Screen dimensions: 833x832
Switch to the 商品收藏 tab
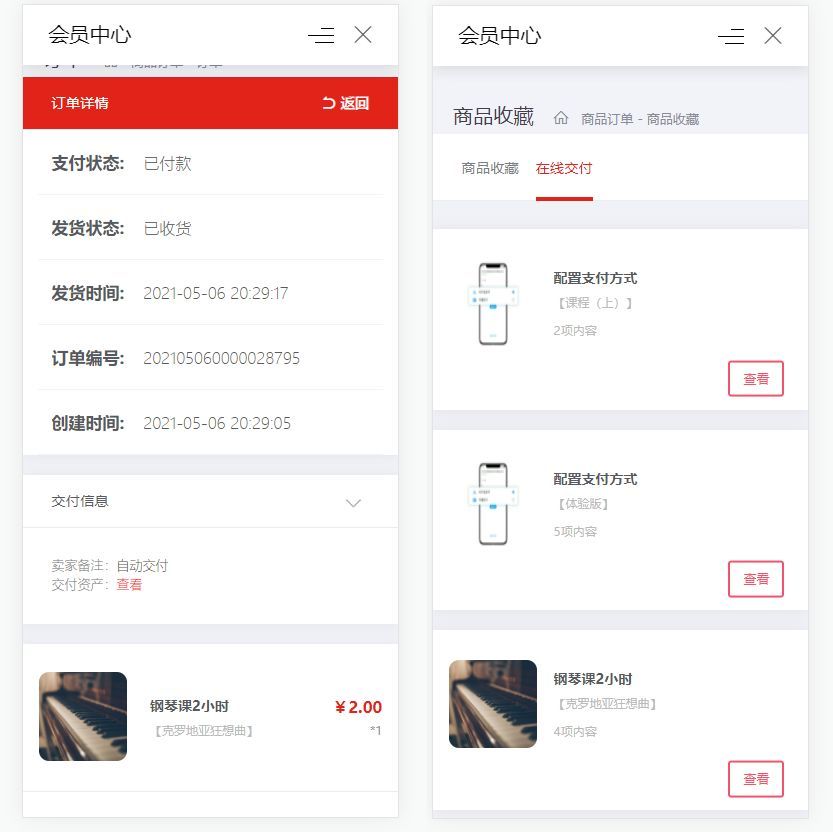490,168
